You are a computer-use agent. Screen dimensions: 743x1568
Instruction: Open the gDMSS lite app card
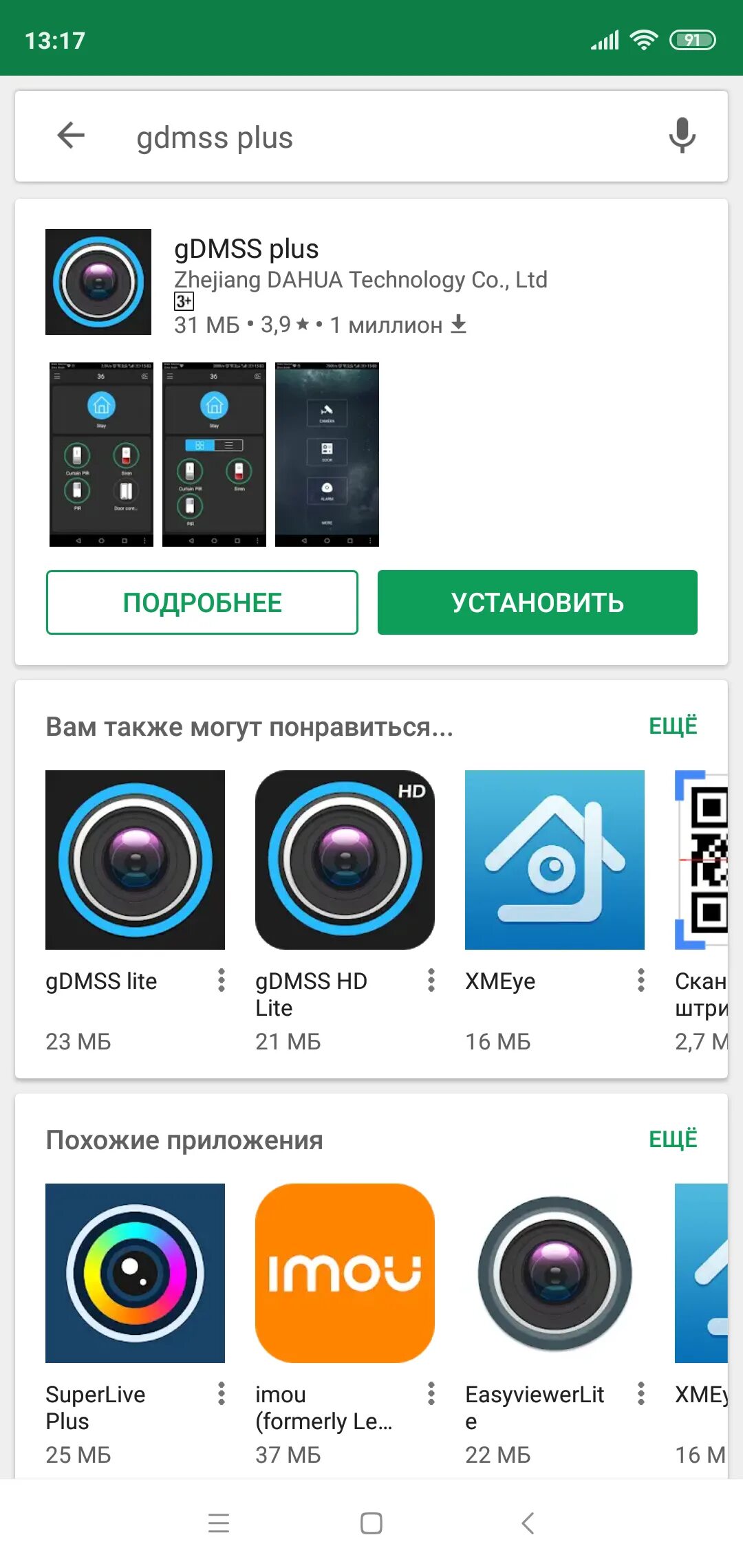coord(135,860)
